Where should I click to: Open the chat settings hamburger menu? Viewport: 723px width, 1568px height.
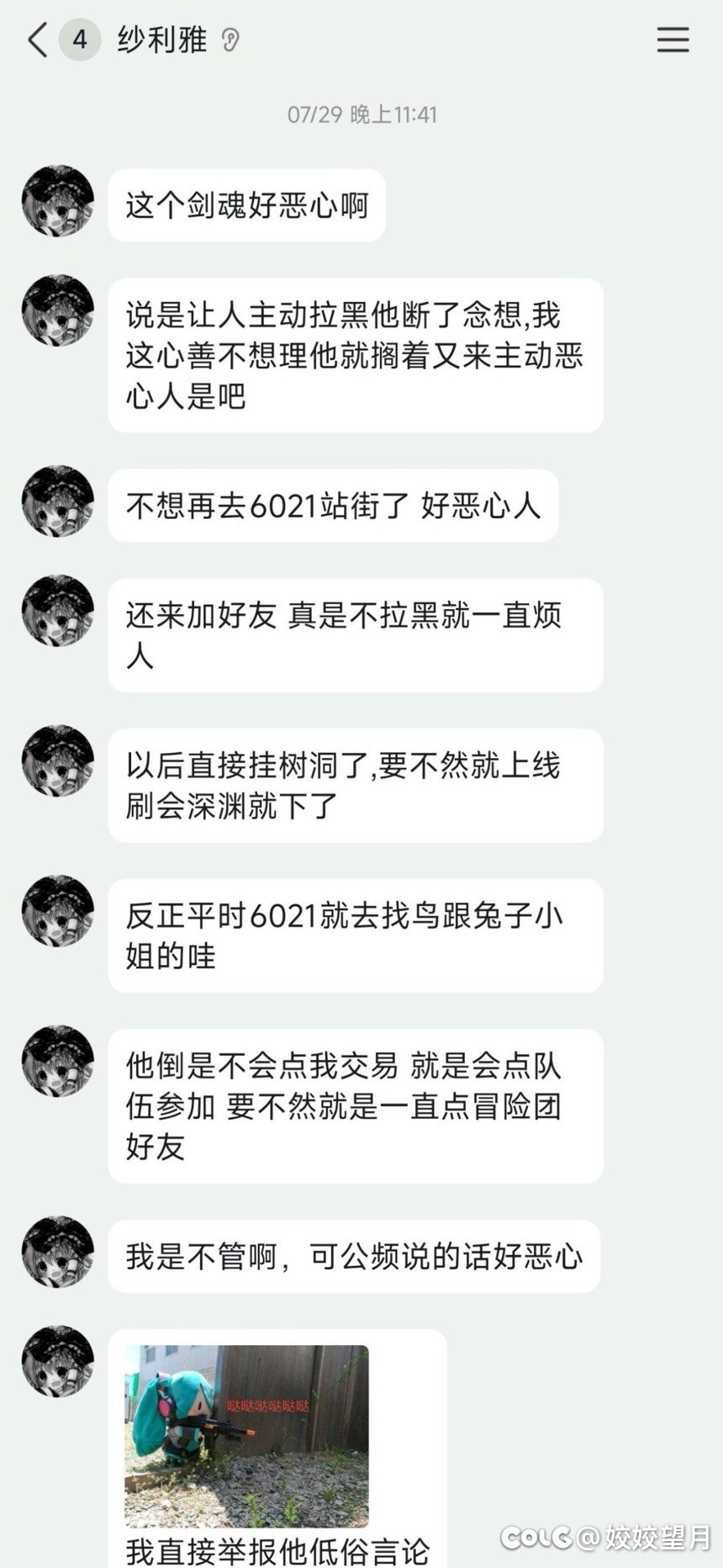(673, 40)
